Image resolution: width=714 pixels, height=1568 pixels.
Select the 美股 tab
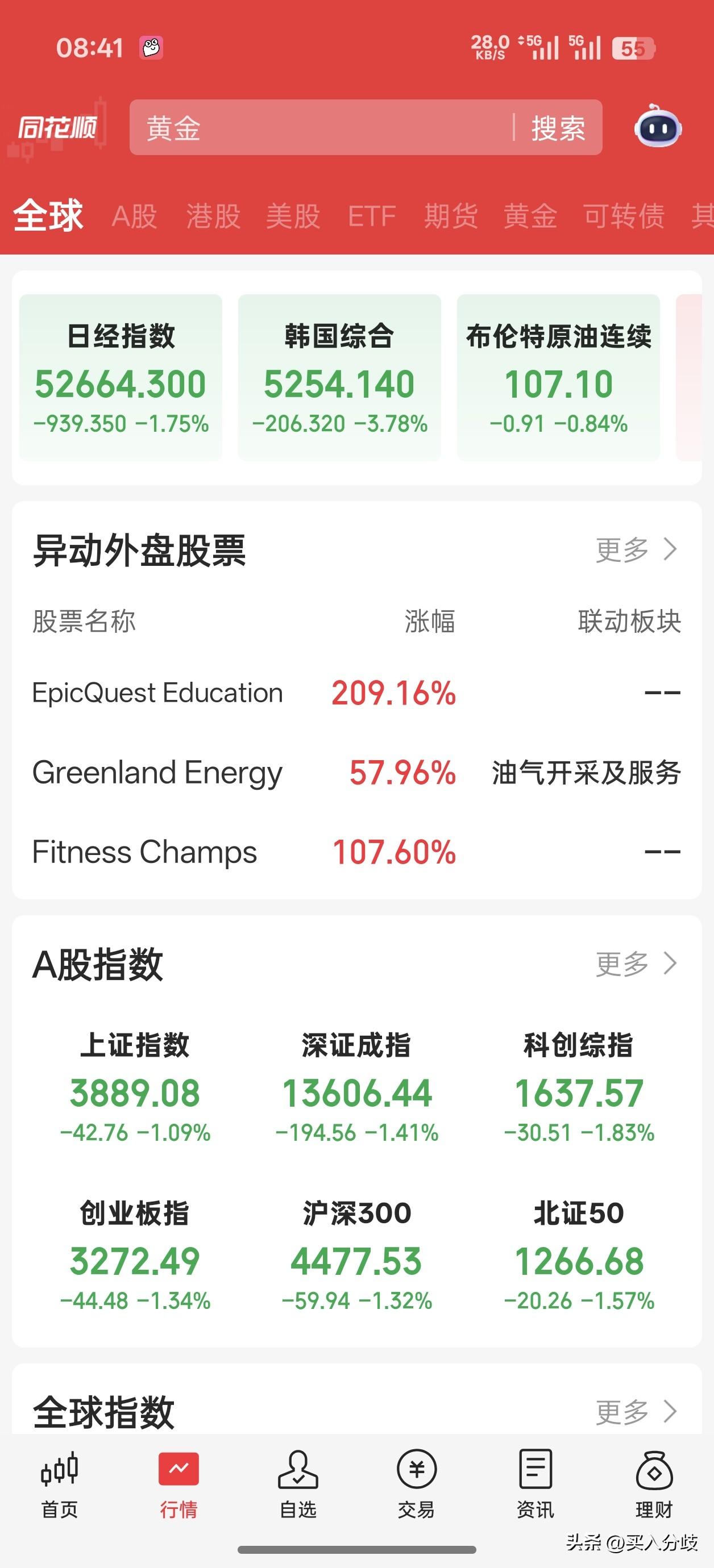[x=293, y=216]
